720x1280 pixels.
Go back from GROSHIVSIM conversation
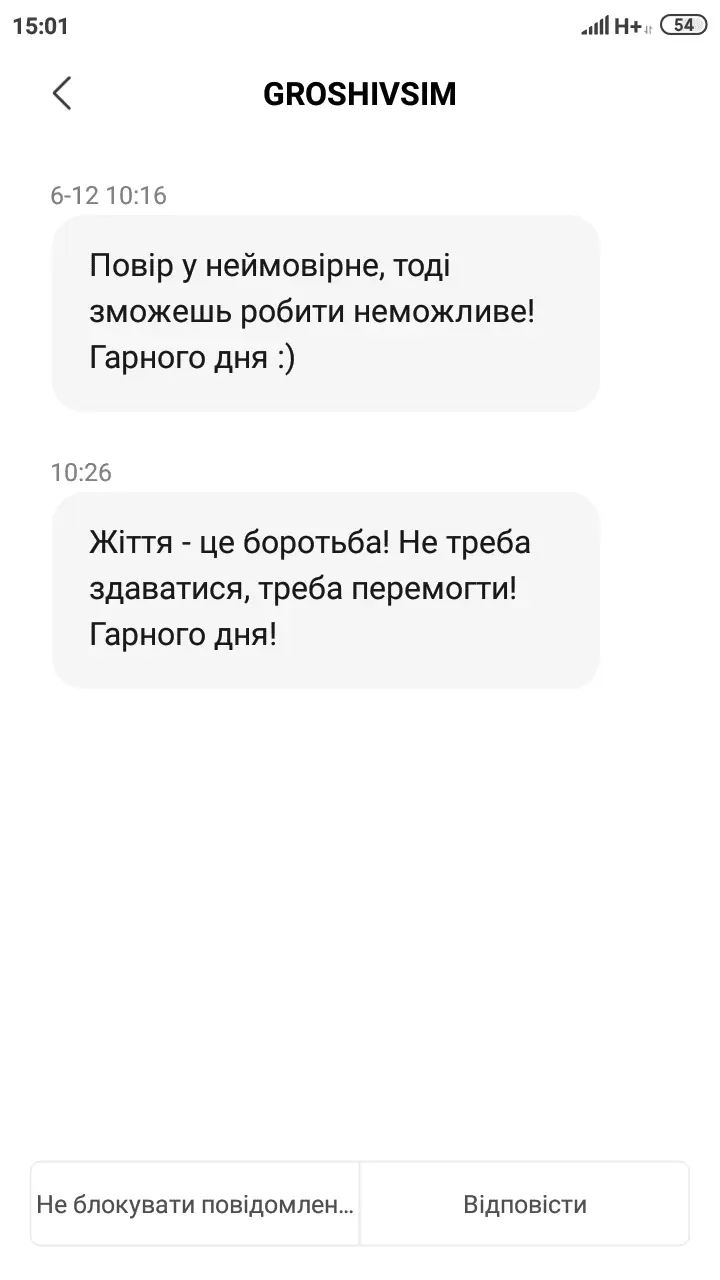[62, 93]
